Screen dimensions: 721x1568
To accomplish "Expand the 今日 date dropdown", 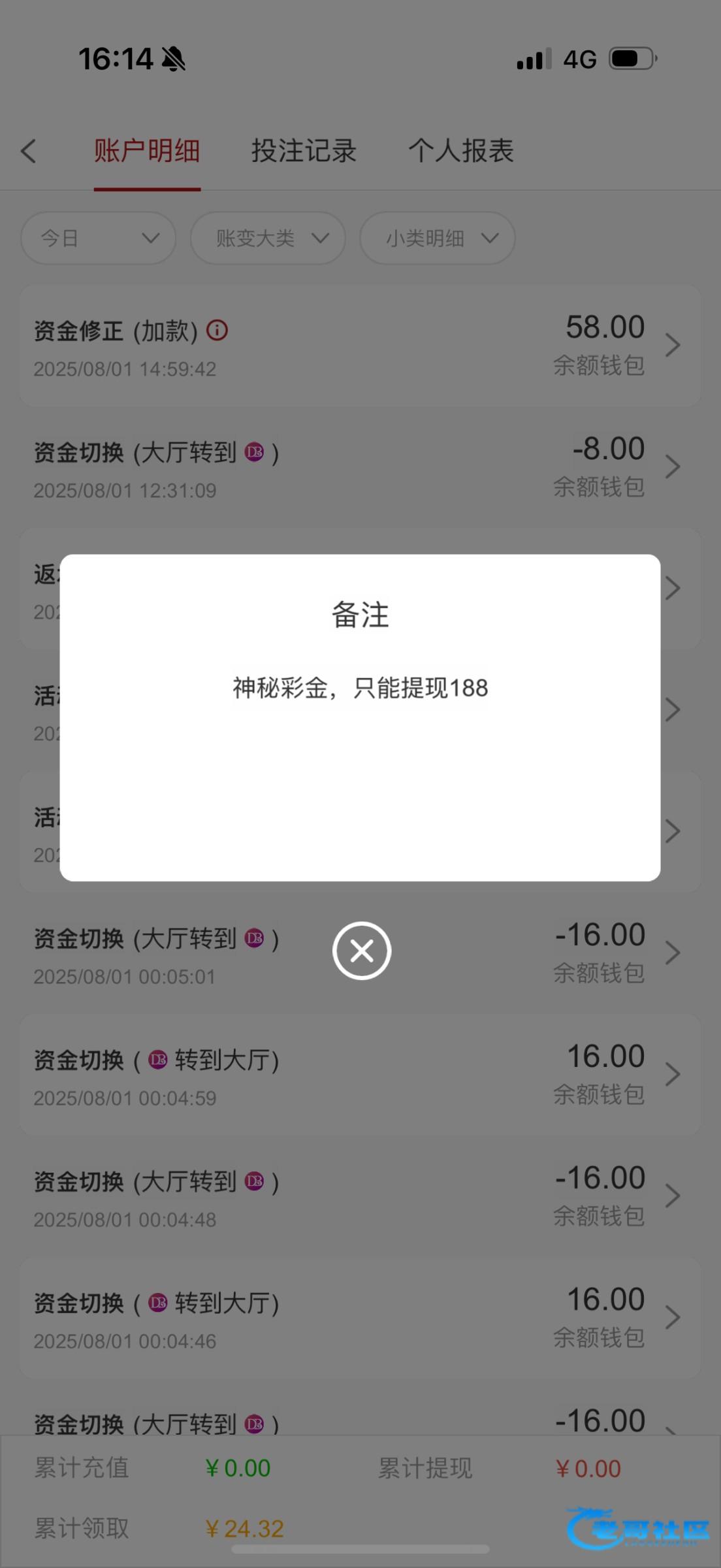I will (x=98, y=238).
